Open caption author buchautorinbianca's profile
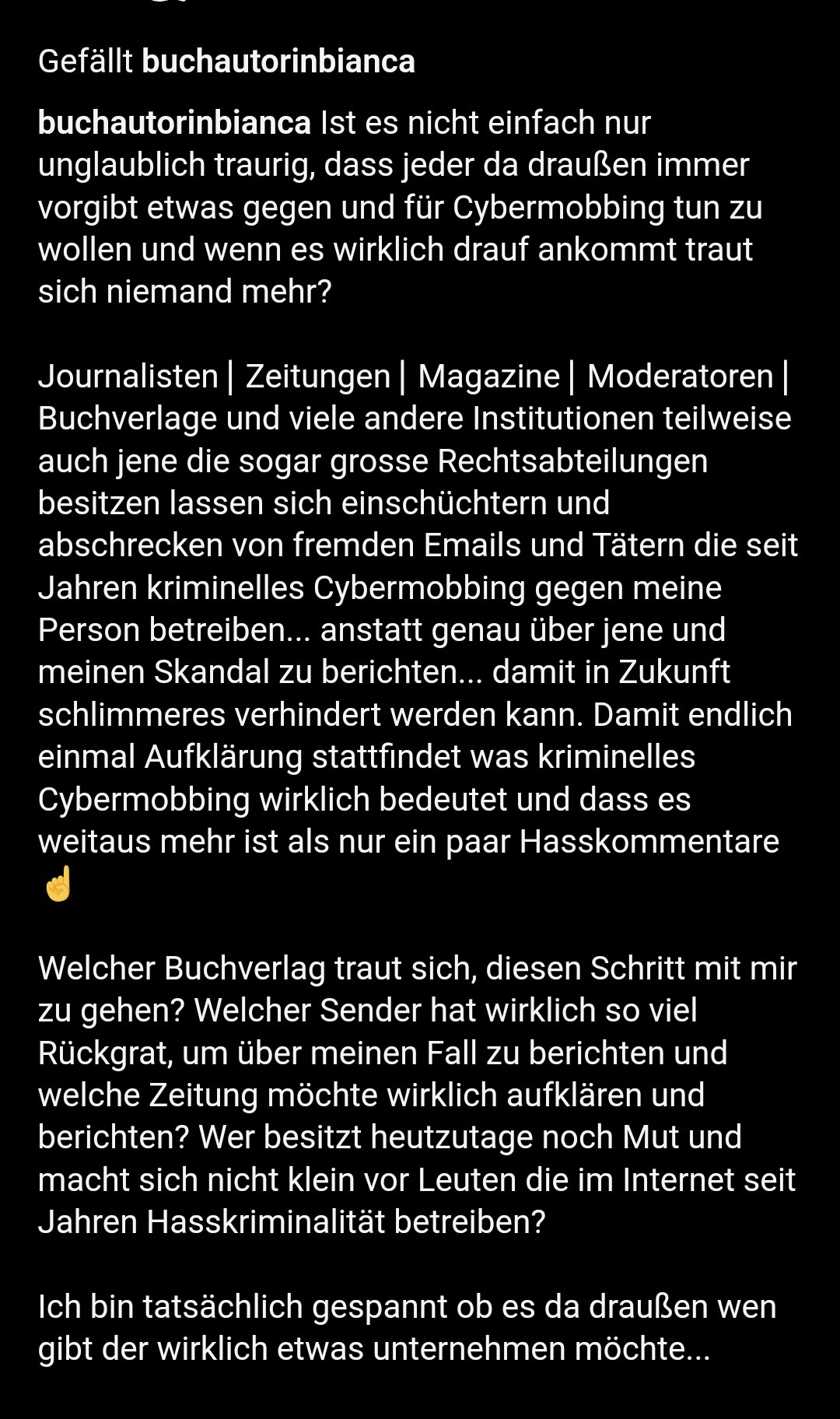This screenshot has width=840, height=1419. (x=174, y=123)
